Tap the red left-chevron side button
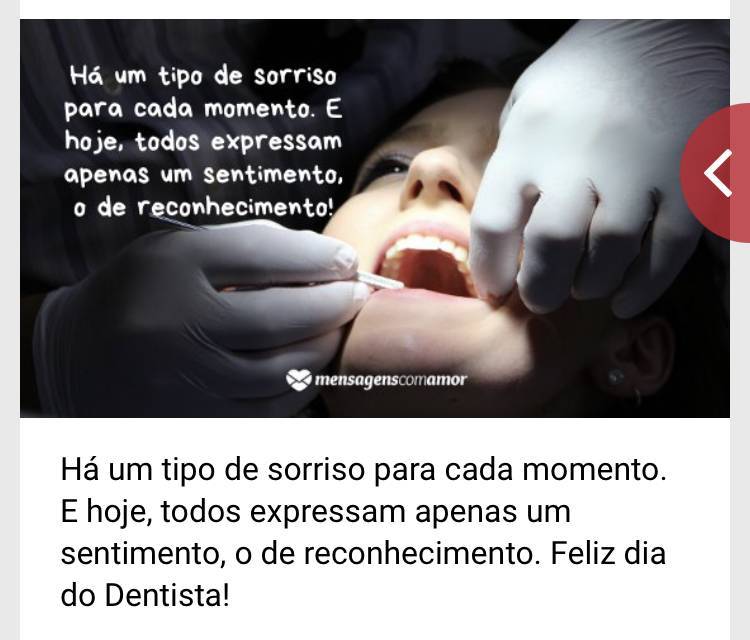Screen dimensions: 750x640 pyautogui.click(x=720, y=173)
